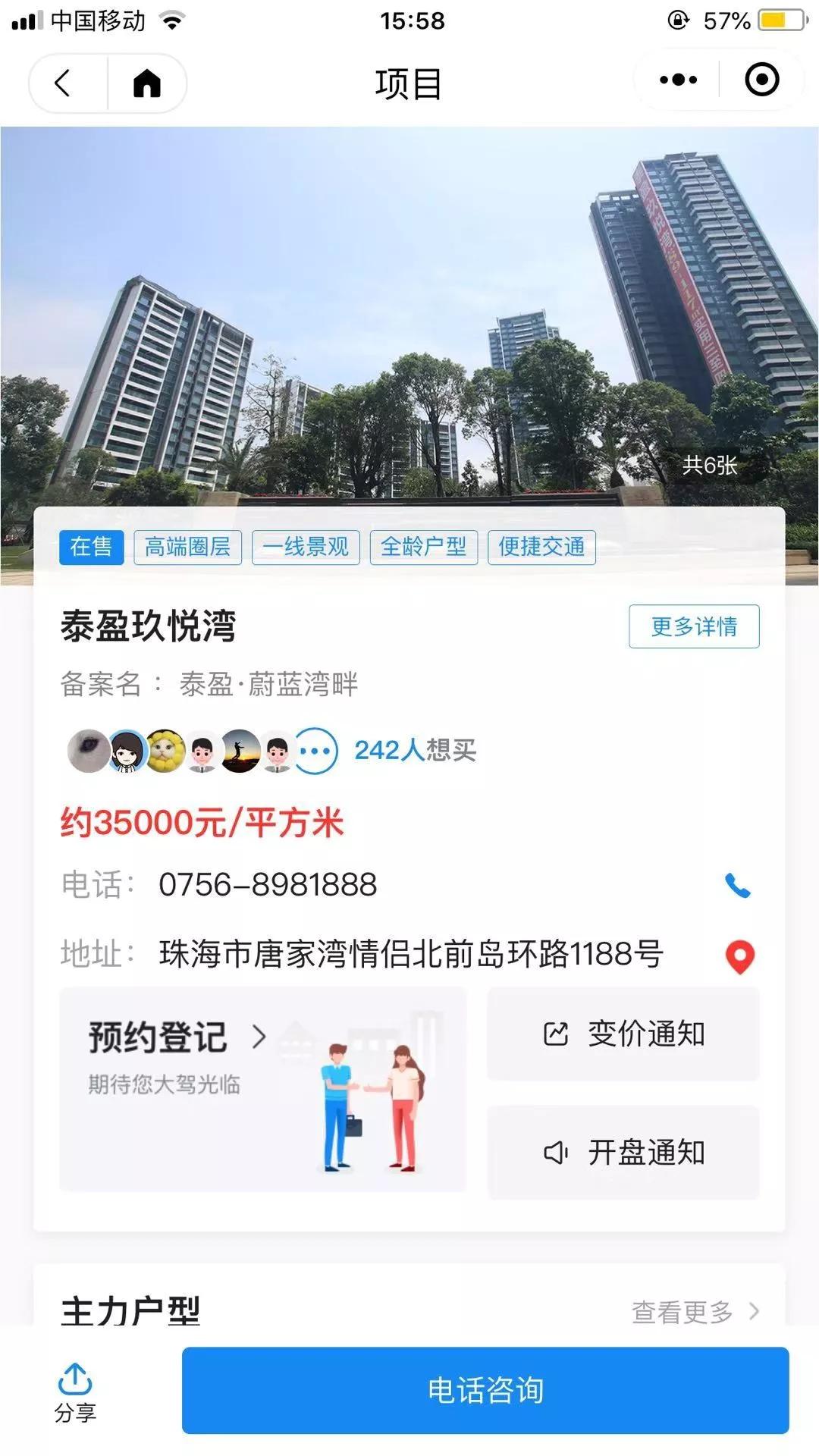Tap the first buyer avatar thumbnail
The width and height of the screenshot is (819, 1456).
tap(86, 751)
